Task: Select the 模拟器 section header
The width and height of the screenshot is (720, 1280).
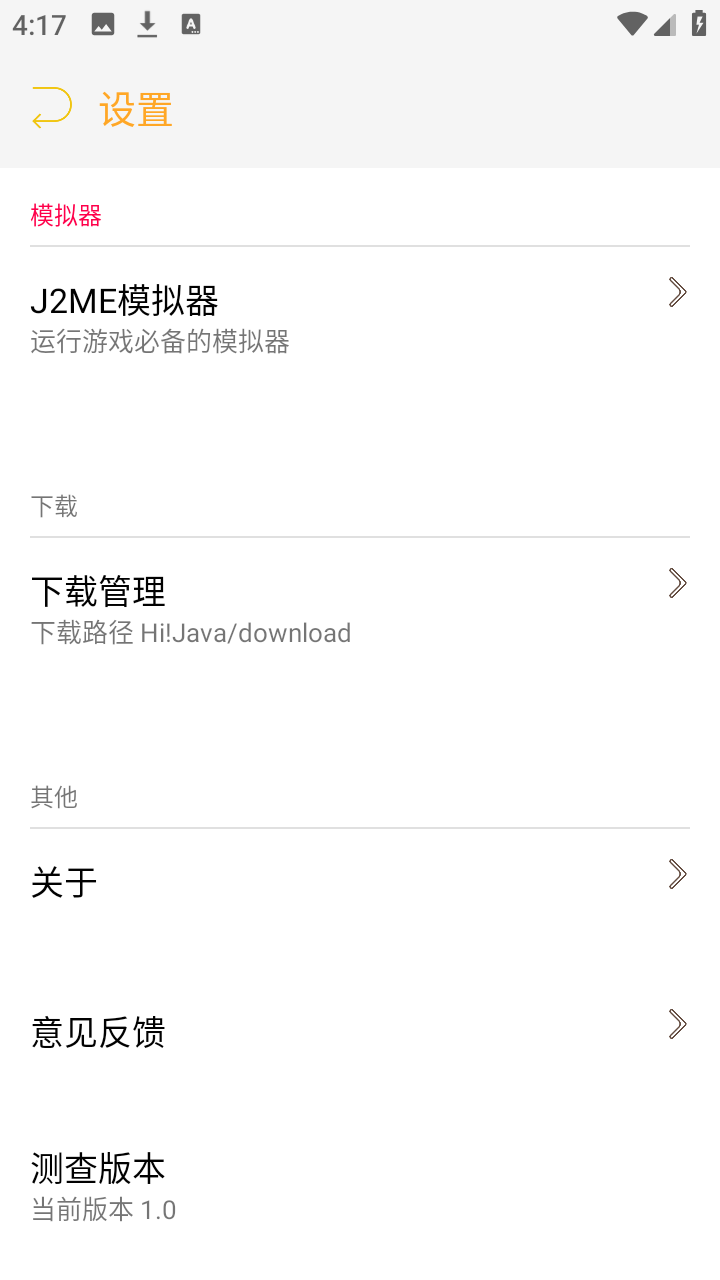Action: click(65, 216)
